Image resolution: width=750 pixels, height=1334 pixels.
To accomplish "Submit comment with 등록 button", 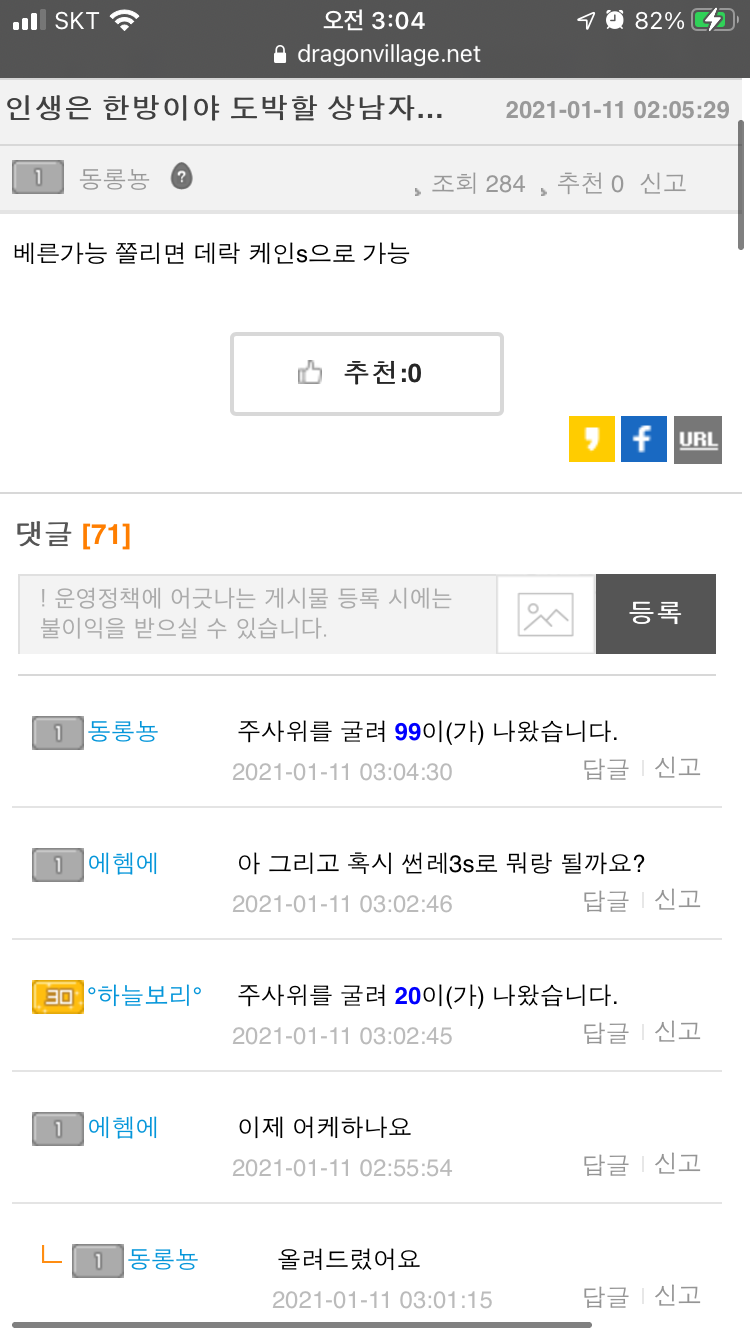I will click(x=656, y=614).
